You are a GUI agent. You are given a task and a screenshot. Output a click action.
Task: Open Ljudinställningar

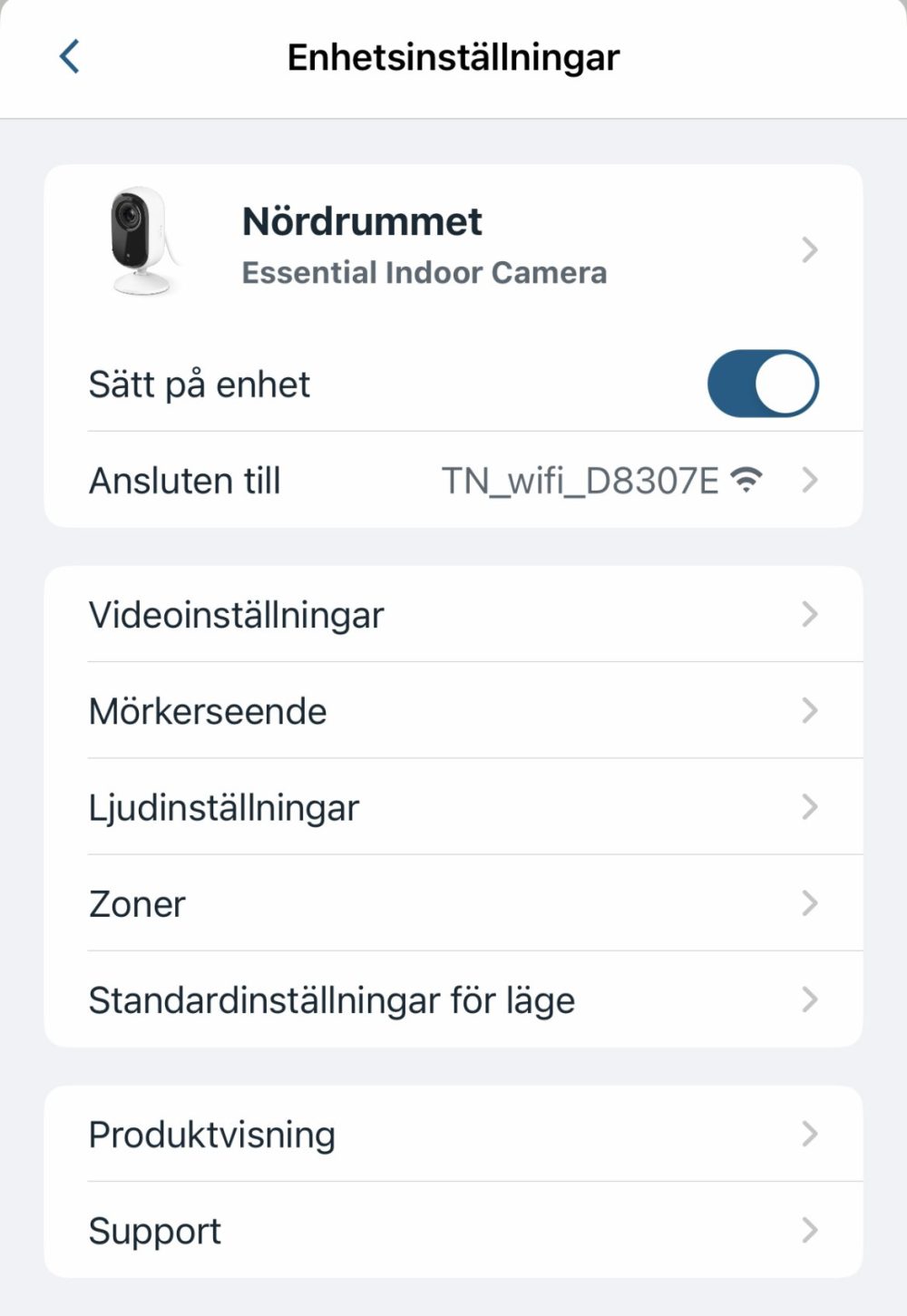pos(453,807)
